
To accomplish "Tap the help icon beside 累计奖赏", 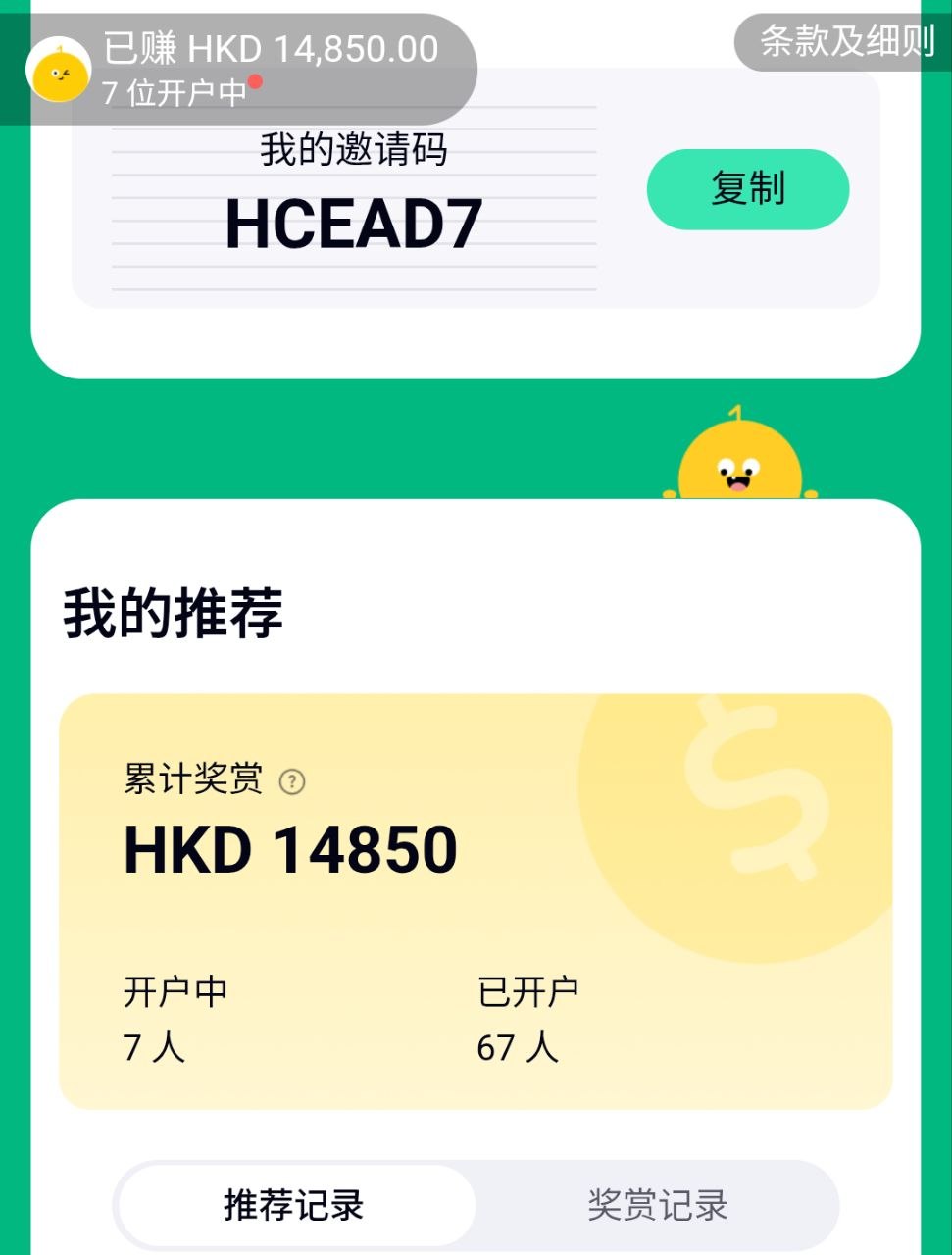I will pos(292,781).
